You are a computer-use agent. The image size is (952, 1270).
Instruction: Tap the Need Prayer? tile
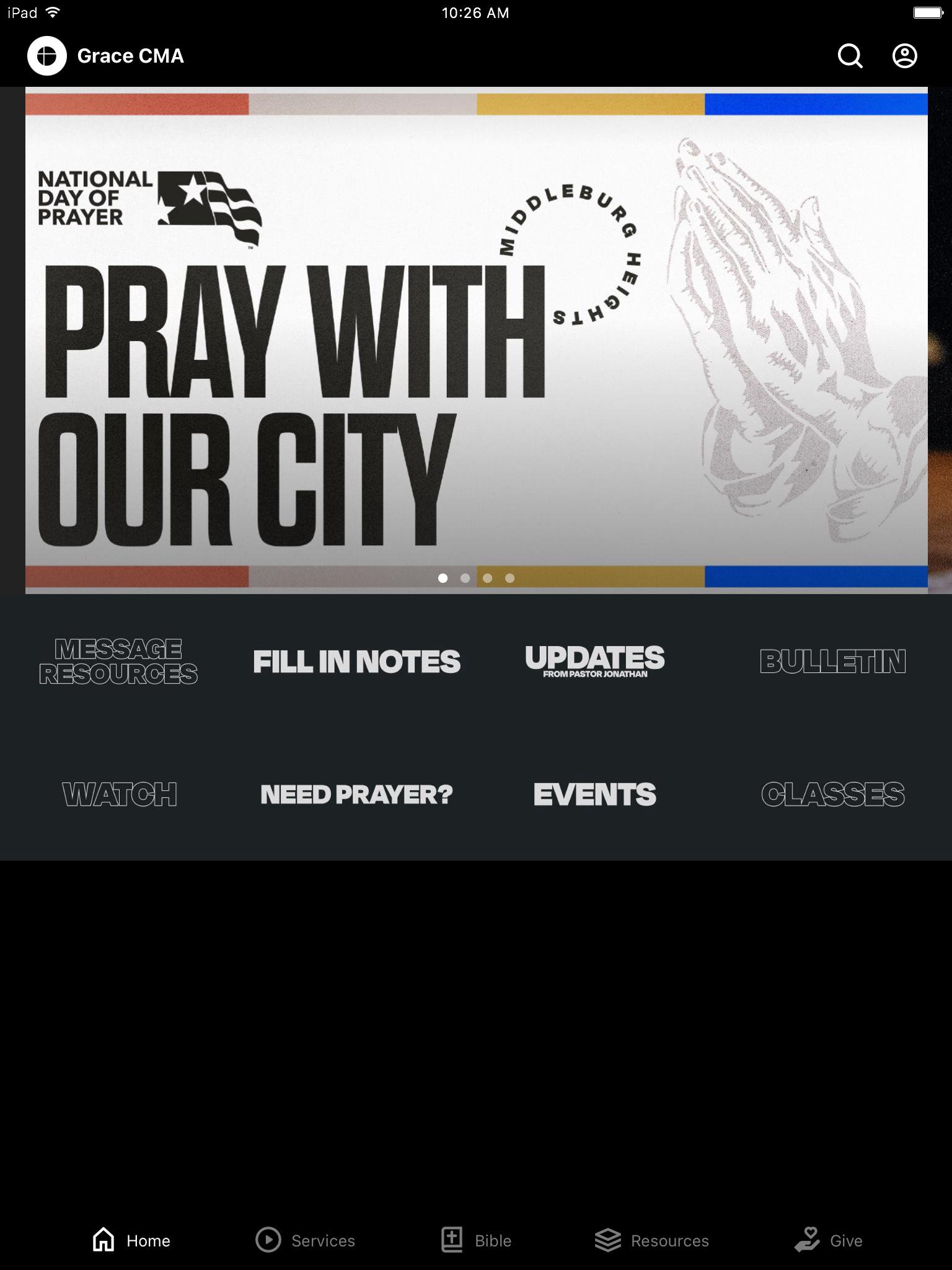coord(356,794)
